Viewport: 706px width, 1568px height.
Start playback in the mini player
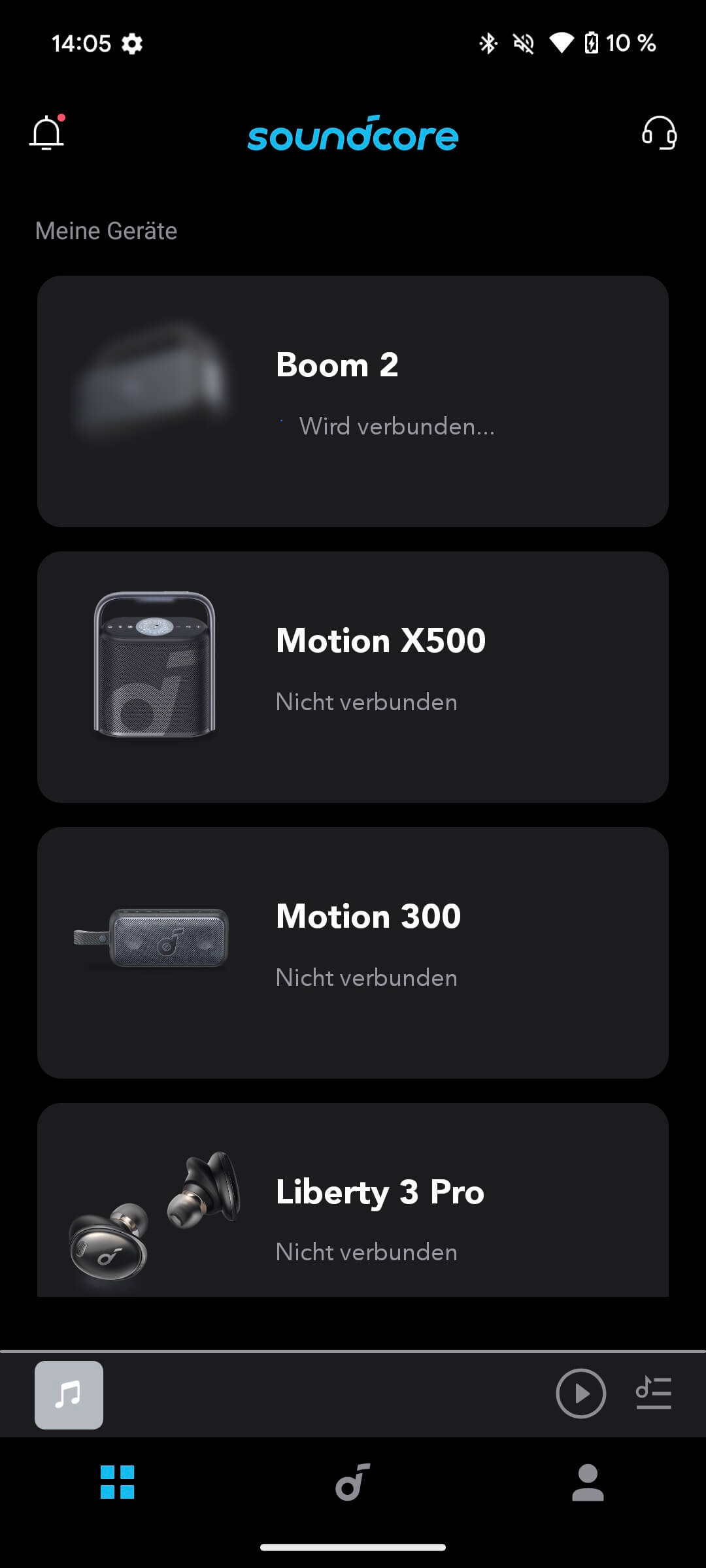pos(580,1393)
